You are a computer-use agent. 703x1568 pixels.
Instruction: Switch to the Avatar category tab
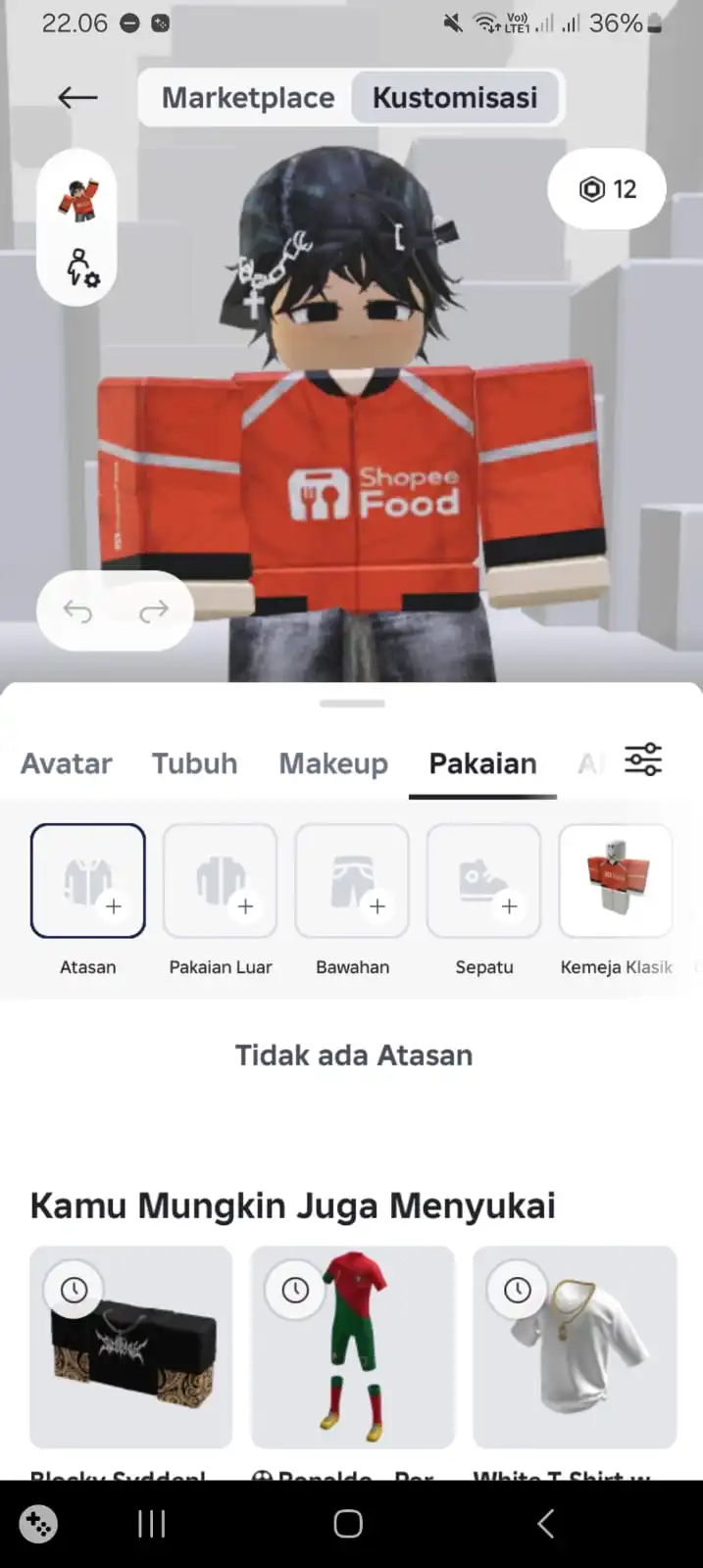[67, 763]
